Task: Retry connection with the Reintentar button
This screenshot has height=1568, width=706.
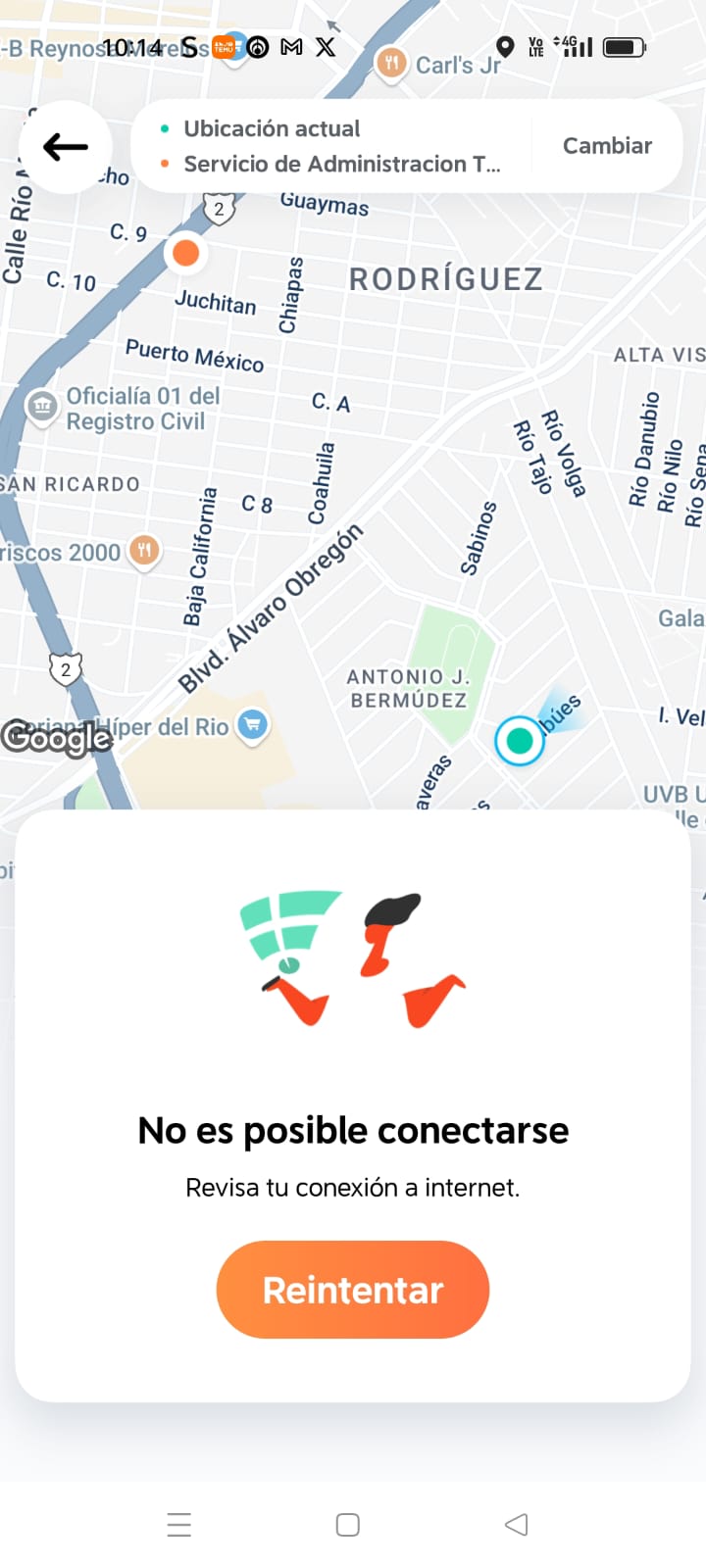Action: coord(353,1290)
